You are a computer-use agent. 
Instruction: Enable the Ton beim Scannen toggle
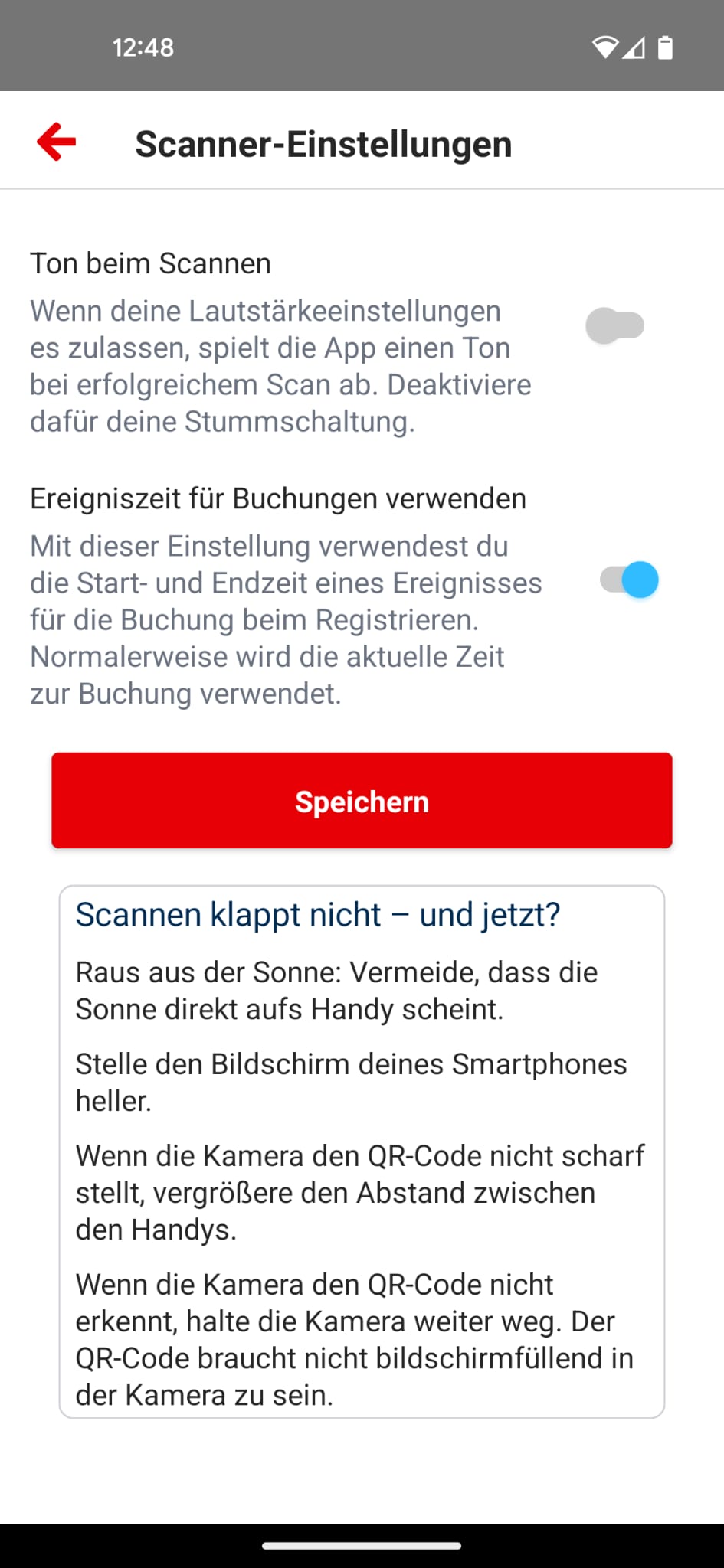click(613, 325)
